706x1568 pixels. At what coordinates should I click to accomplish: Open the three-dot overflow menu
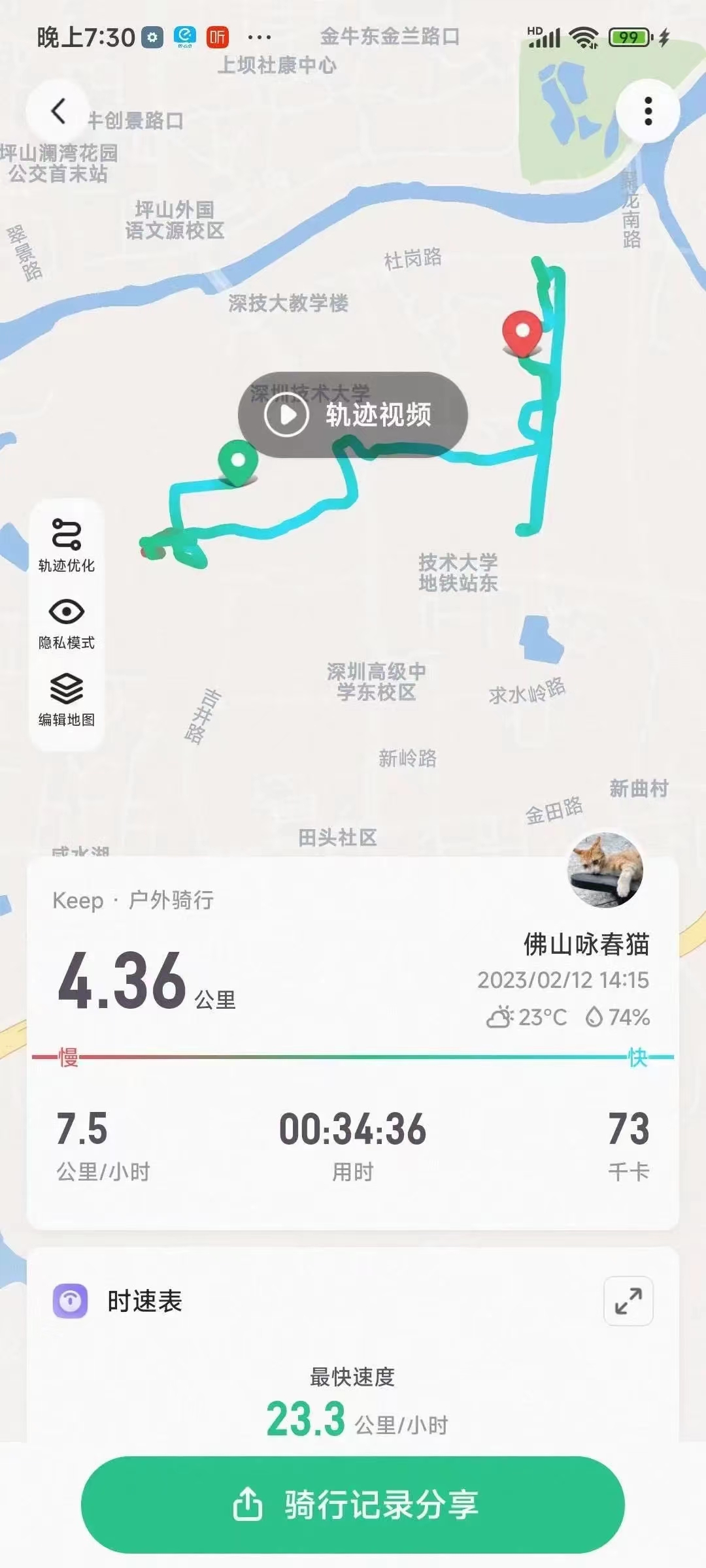pyautogui.click(x=648, y=111)
